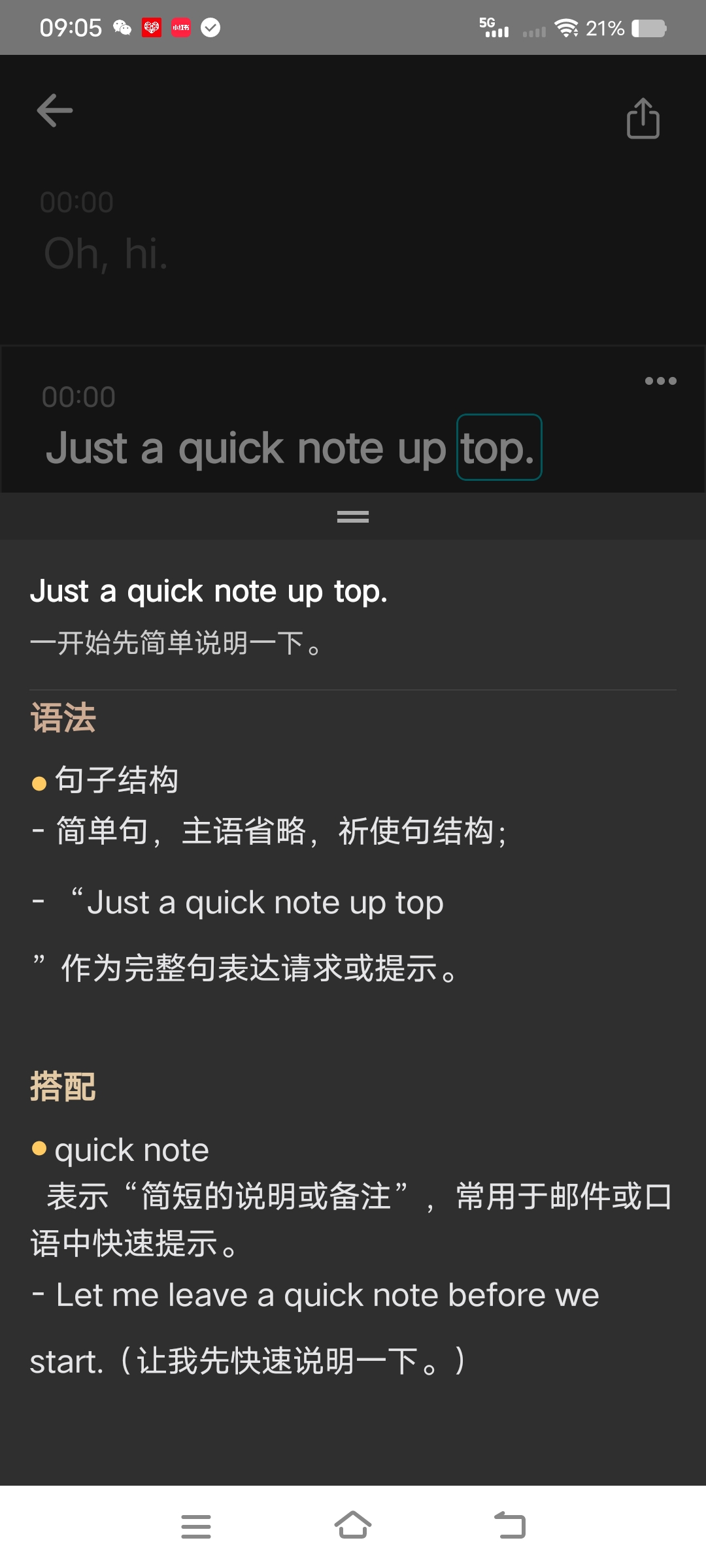
Task: Tap the system back button
Action: (510, 1526)
